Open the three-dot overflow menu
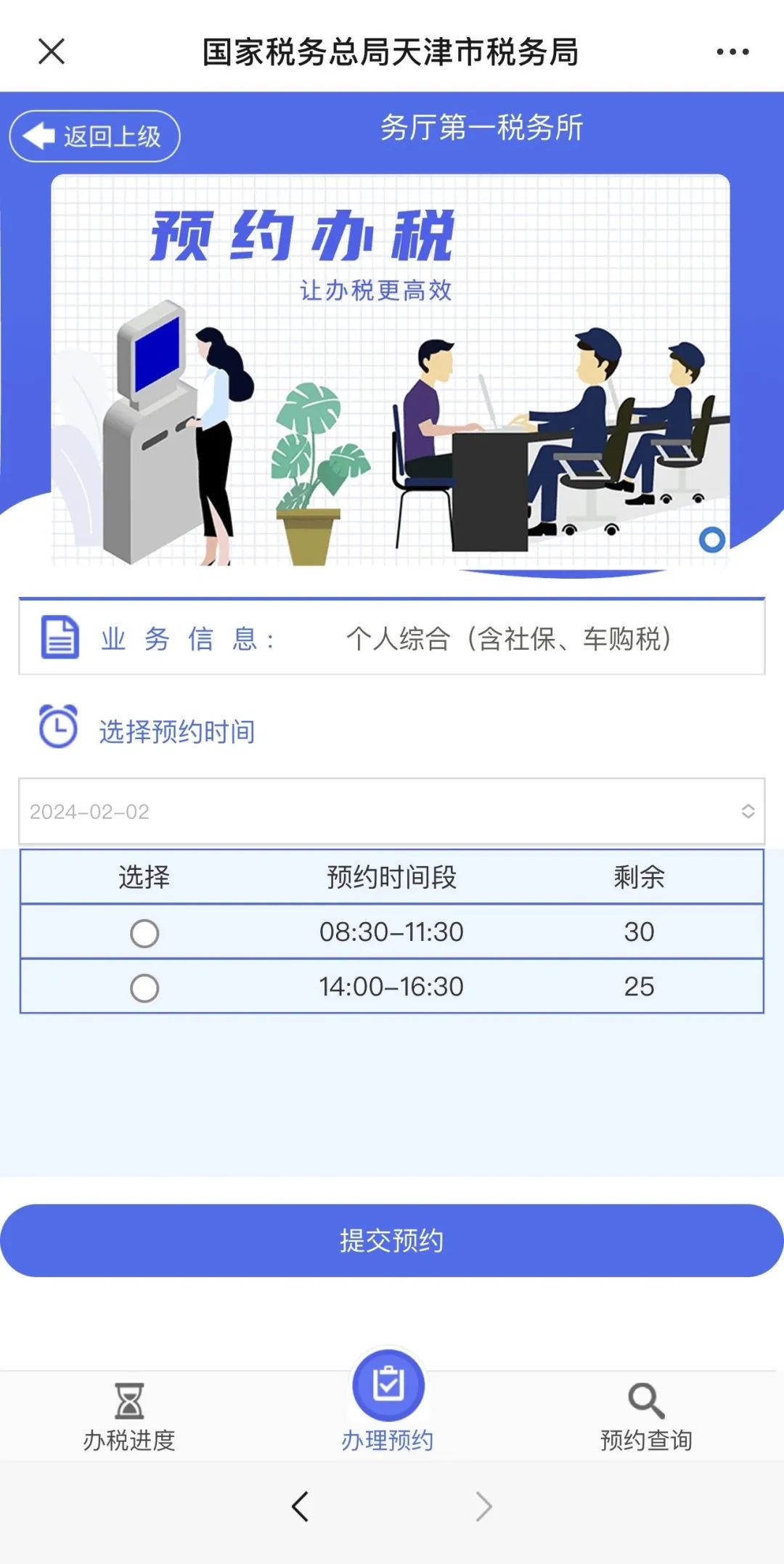Viewport: 784px width, 1564px height. (x=732, y=52)
